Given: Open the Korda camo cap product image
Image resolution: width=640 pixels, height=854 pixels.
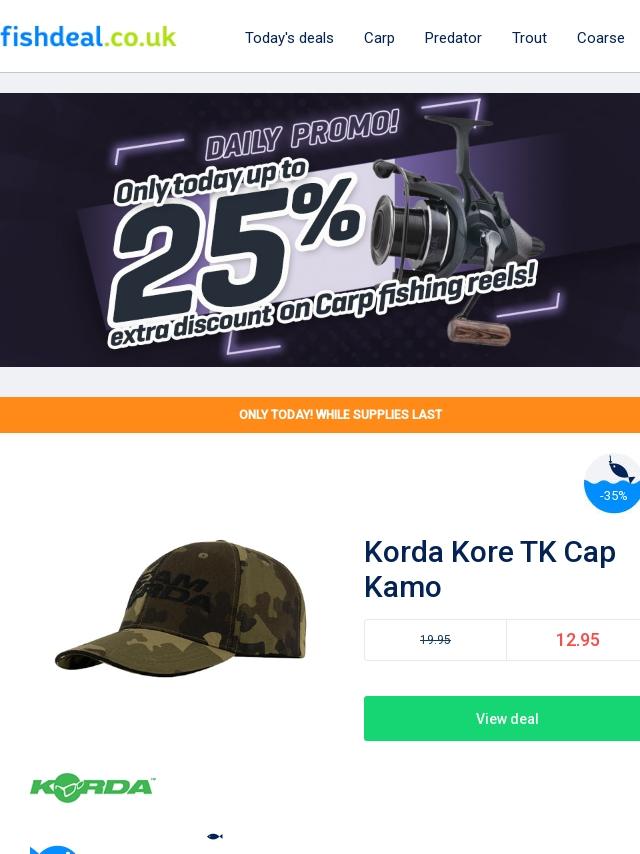Looking at the screenshot, I should 180,608.
